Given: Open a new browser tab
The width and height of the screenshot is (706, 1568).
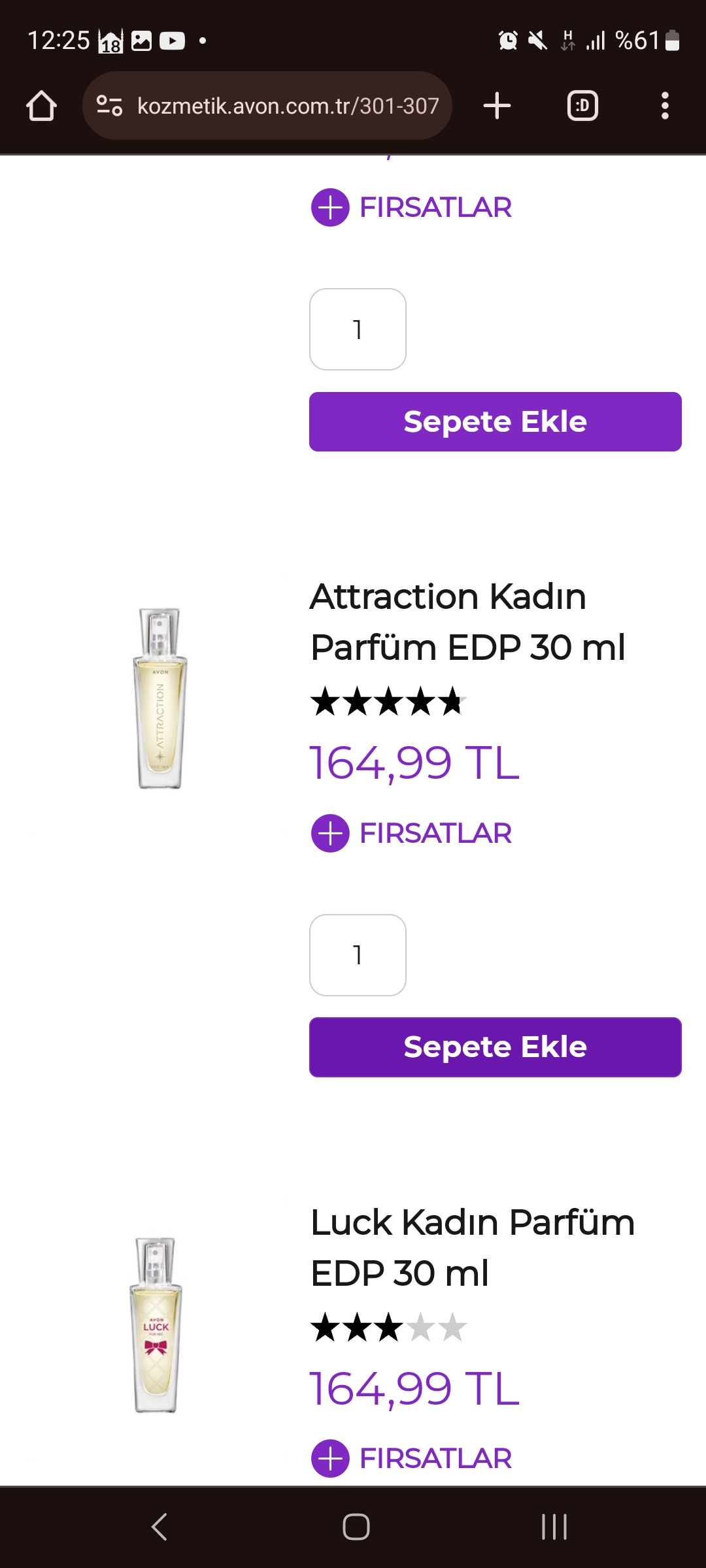Looking at the screenshot, I should coord(497,106).
